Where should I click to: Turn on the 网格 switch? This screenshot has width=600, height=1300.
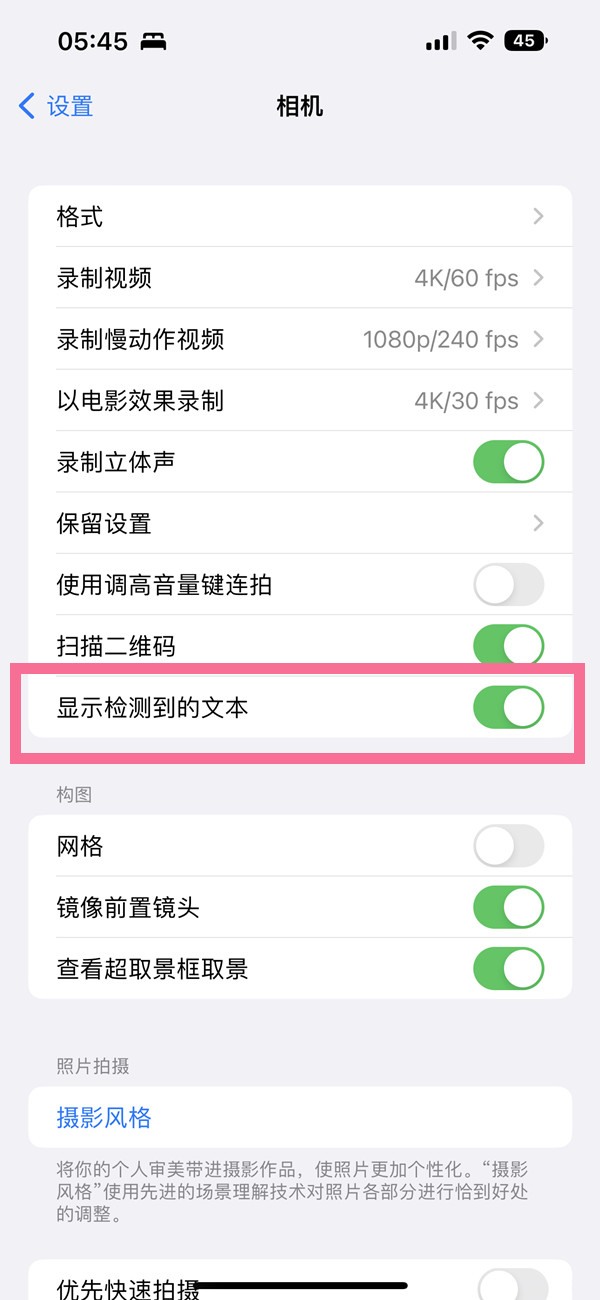[508, 847]
